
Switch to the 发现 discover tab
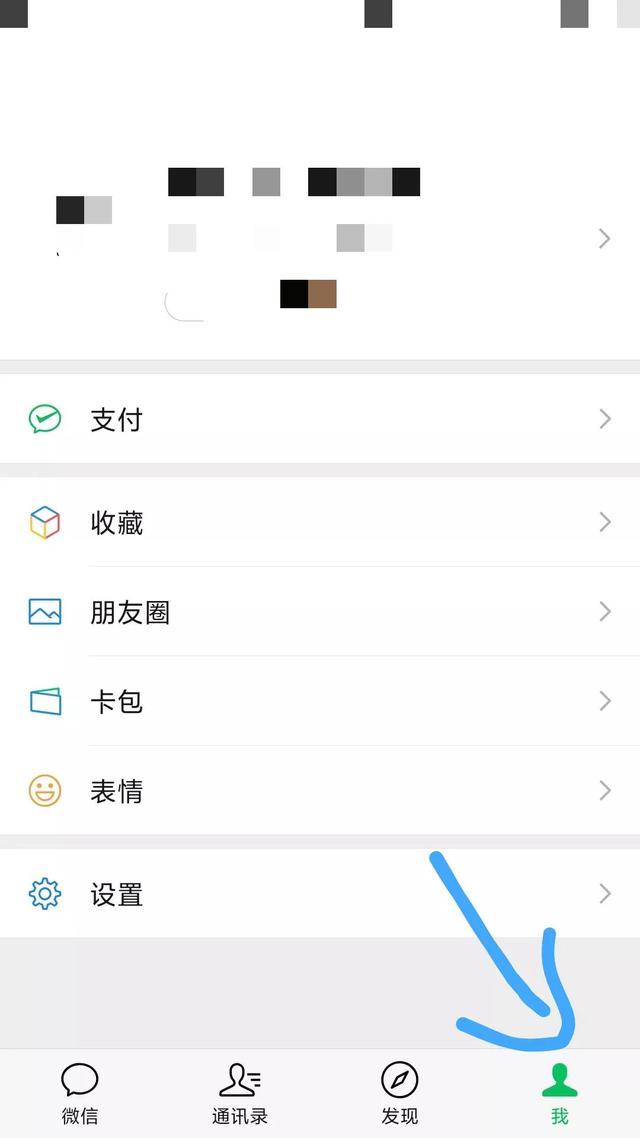[400, 1094]
